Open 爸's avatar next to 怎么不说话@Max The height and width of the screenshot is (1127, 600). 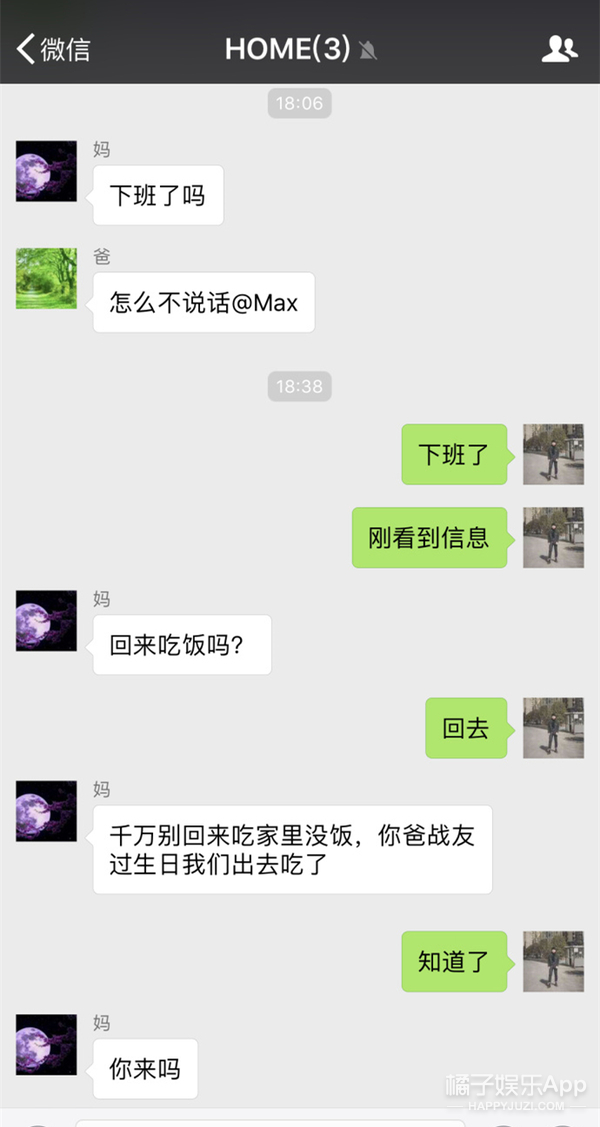pyautogui.click(x=46, y=278)
